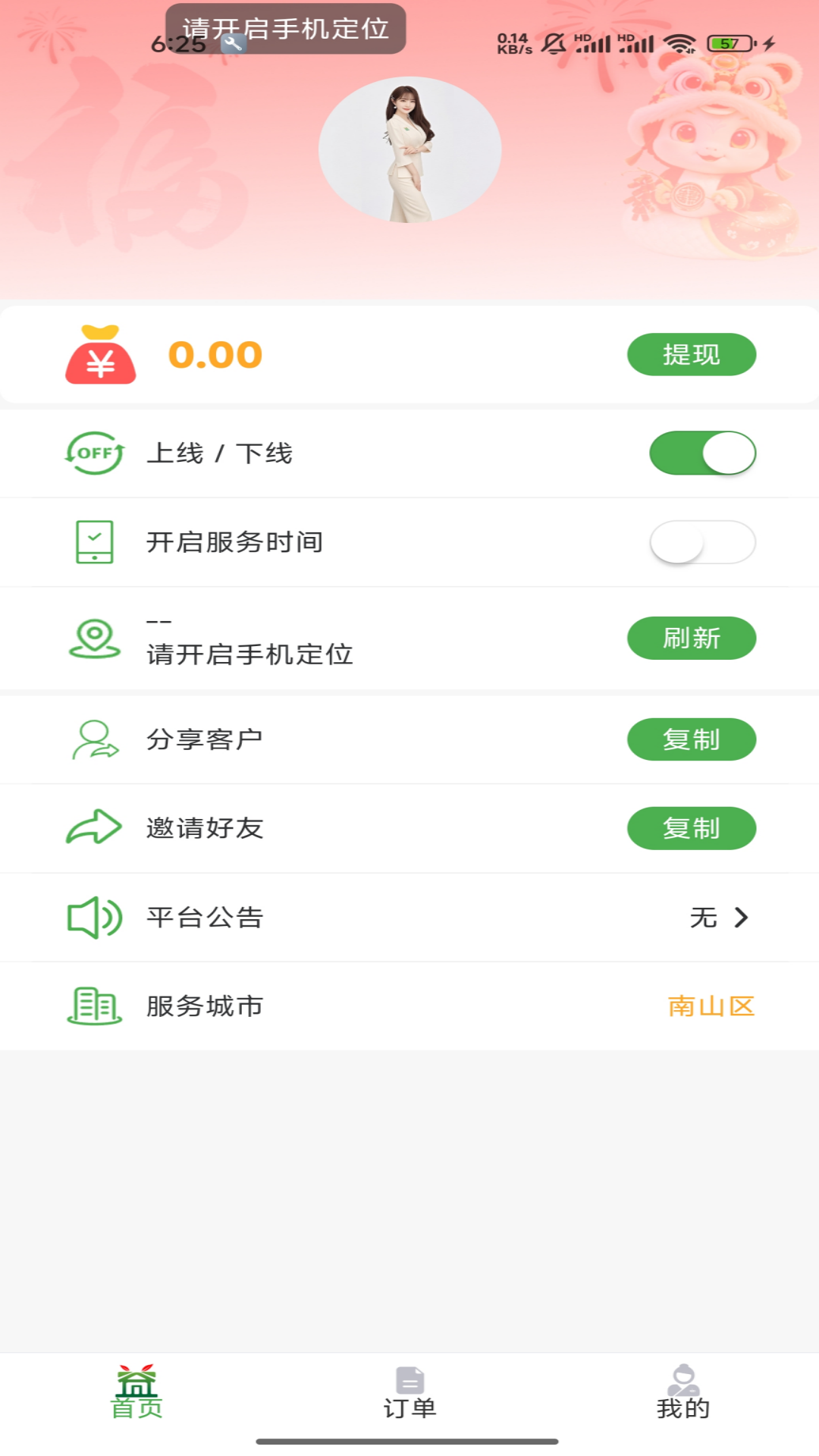The width and height of the screenshot is (819, 1456).
Task: Click the invite friends arrow icon
Action: [93, 828]
